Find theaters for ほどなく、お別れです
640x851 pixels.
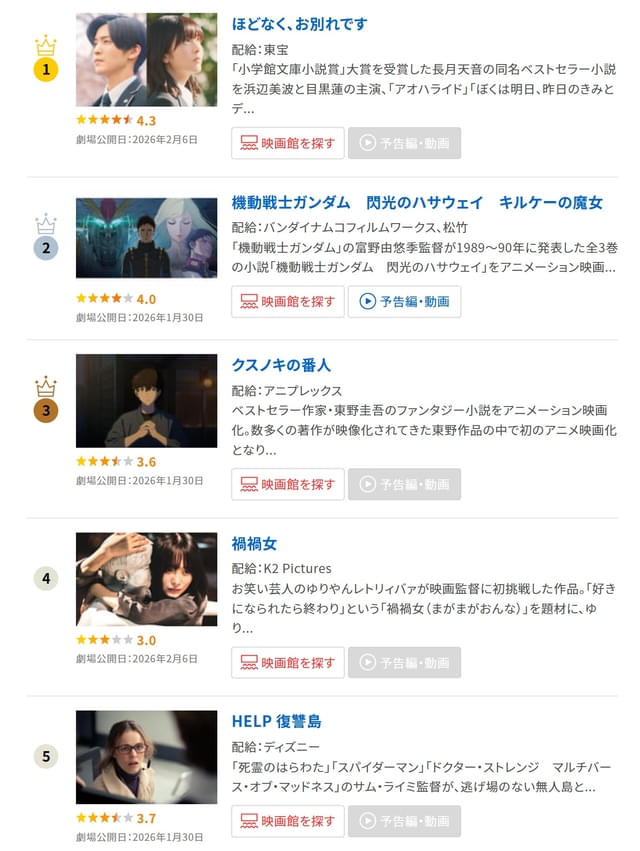click(x=288, y=143)
